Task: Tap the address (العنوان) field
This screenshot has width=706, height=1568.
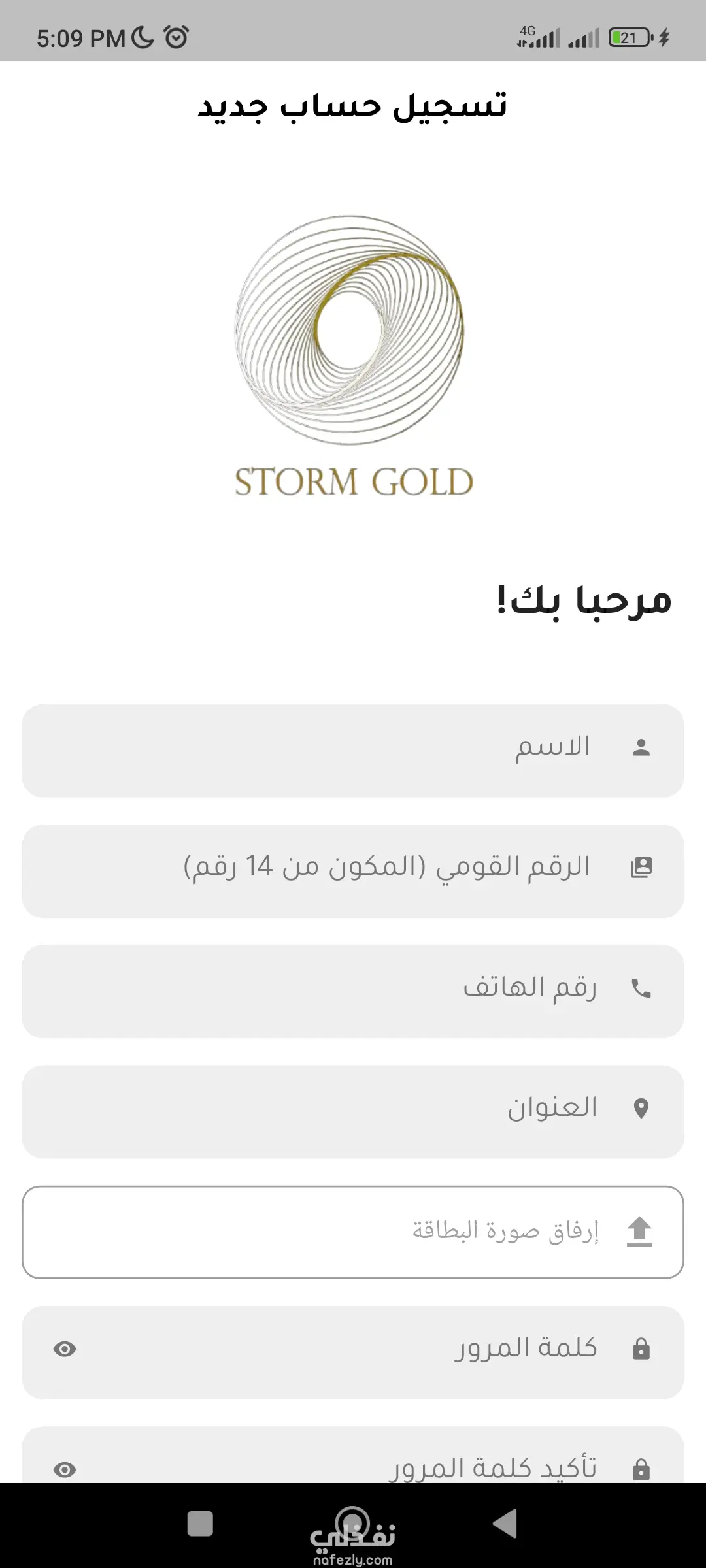Action: (x=353, y=1111)
